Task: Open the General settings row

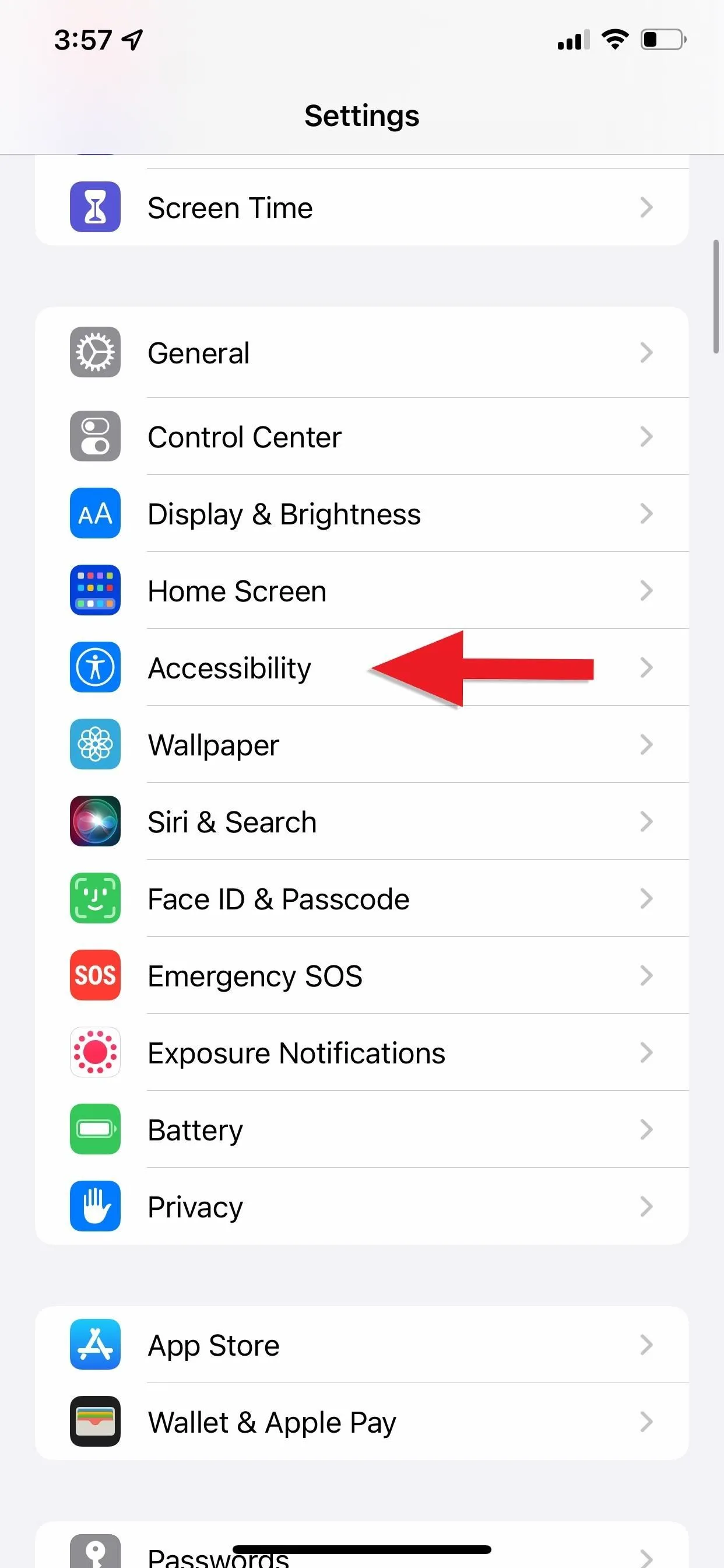Action: 362,352
